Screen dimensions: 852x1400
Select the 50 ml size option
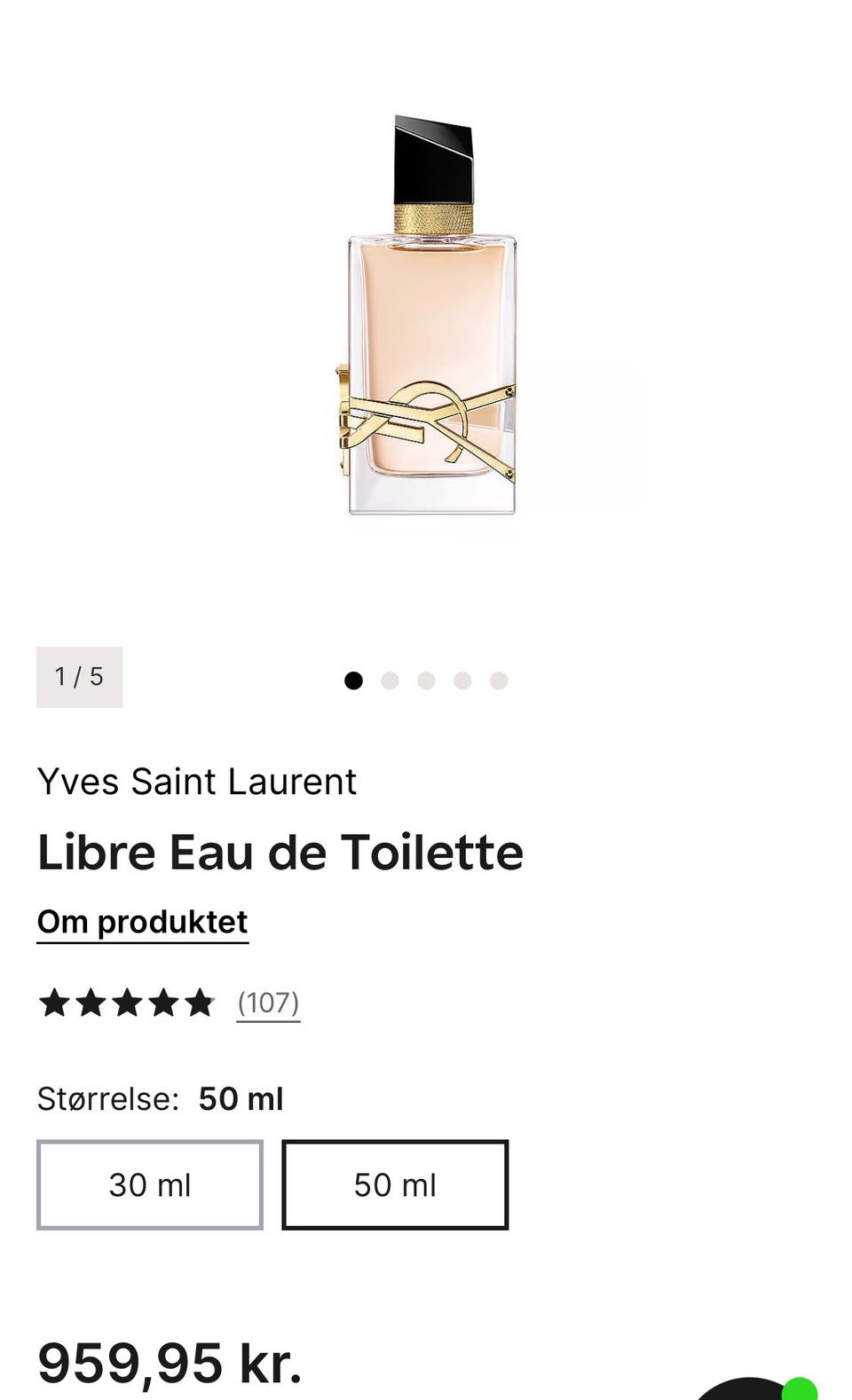(395, 1184)
